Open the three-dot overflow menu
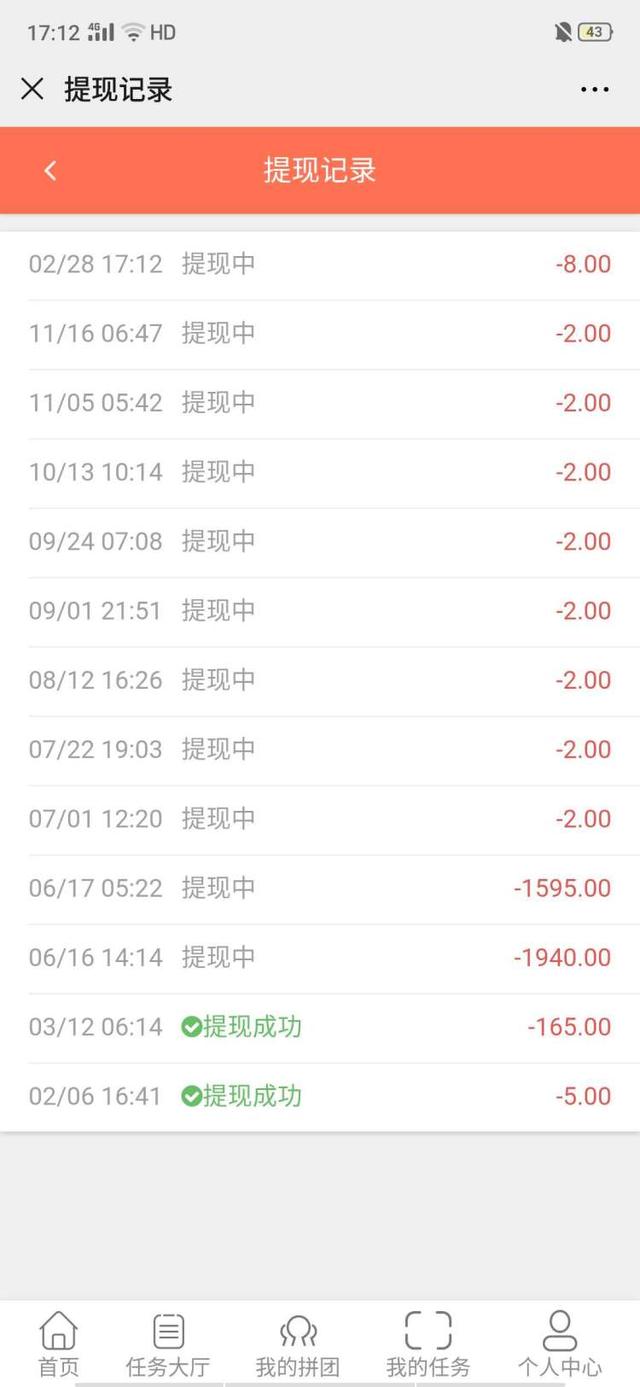 pos(594,90)
